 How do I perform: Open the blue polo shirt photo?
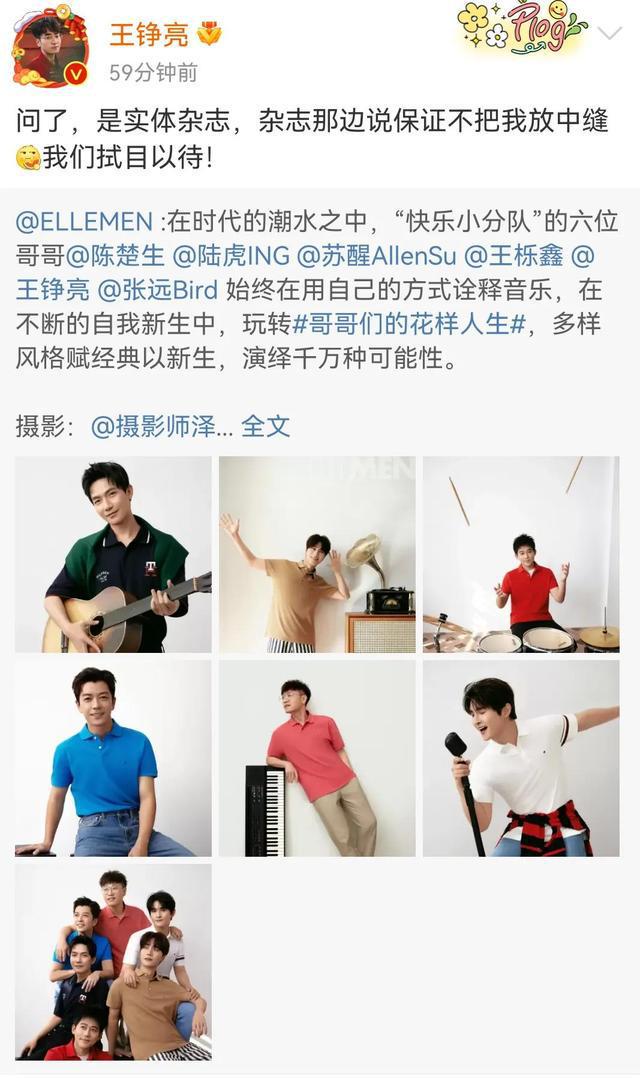[x=113, y=758]
